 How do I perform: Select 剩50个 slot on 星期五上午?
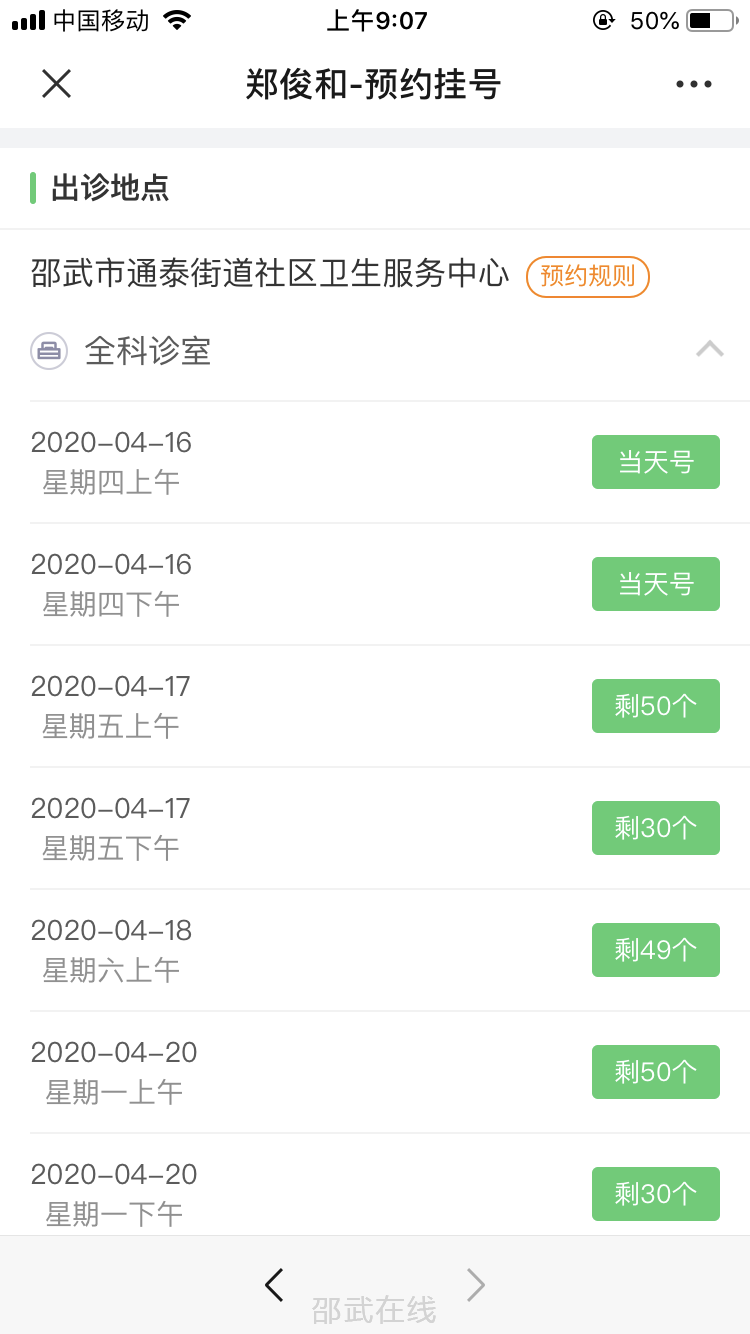point(655,706)
